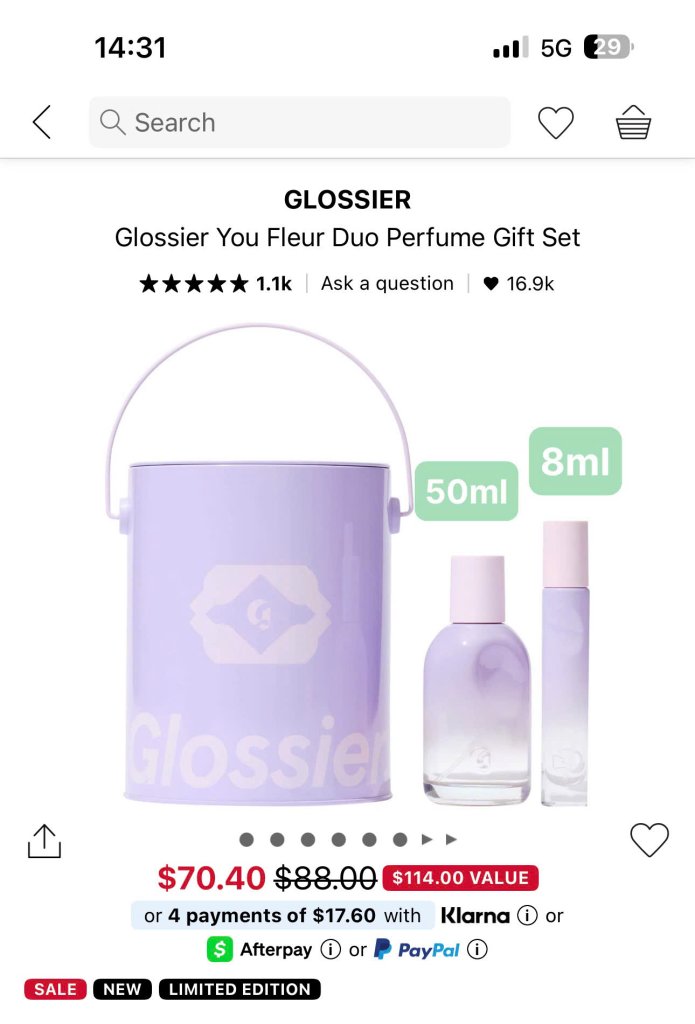Open the Loves heart in top bar
This screenshot has height=1024, width=695.
tap(556, 122)
